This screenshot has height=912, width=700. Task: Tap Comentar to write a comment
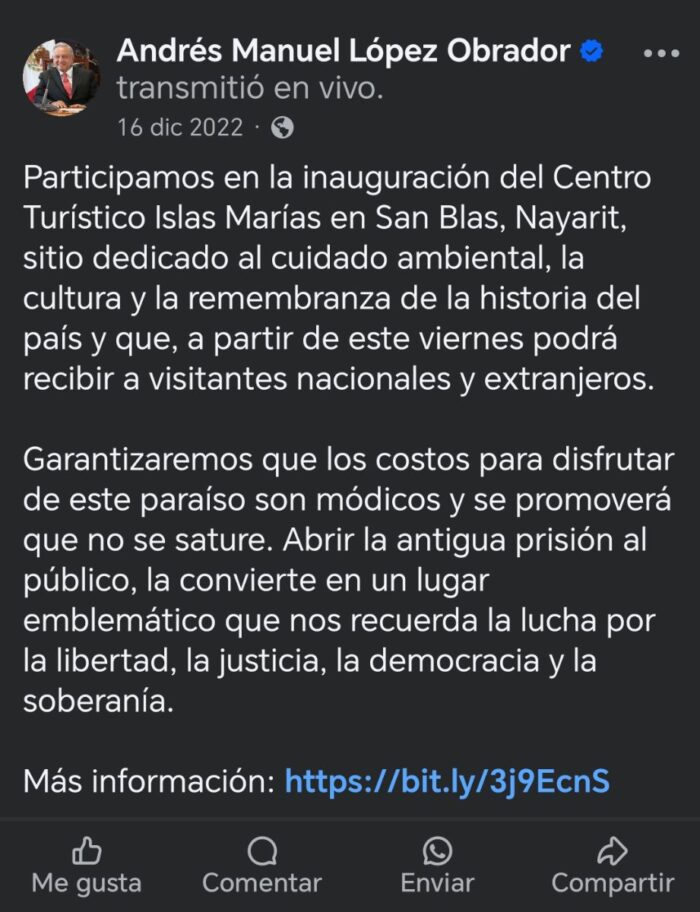pyautogui.click(x=262, y=866)
